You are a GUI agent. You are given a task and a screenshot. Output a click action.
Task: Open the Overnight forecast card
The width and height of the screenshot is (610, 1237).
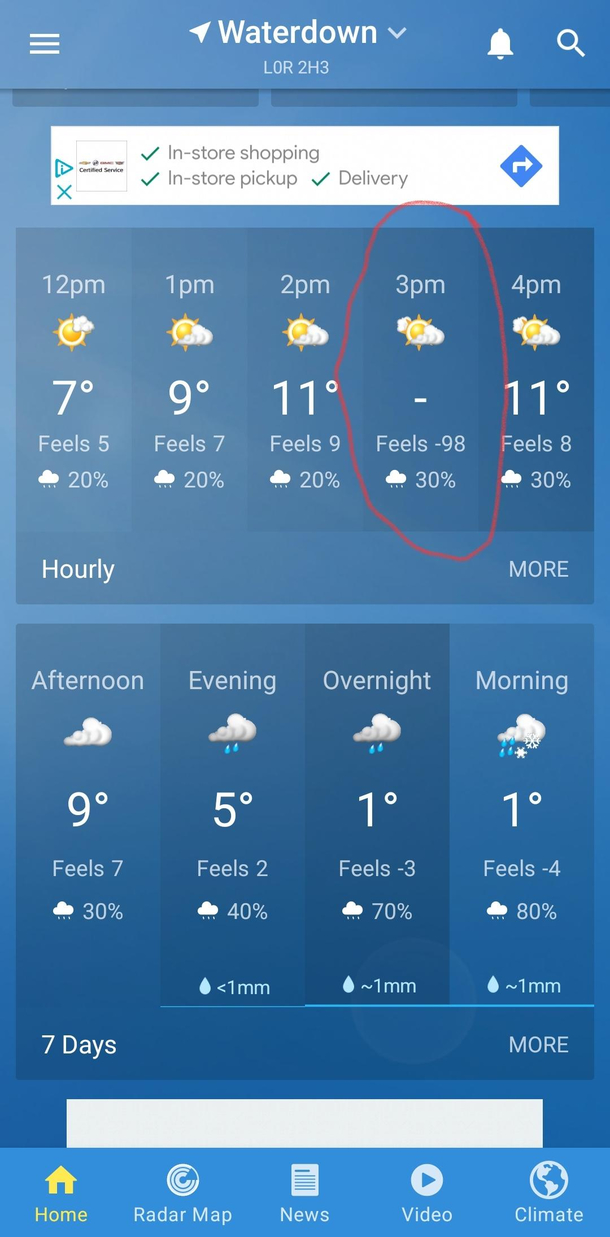[377, 800]
